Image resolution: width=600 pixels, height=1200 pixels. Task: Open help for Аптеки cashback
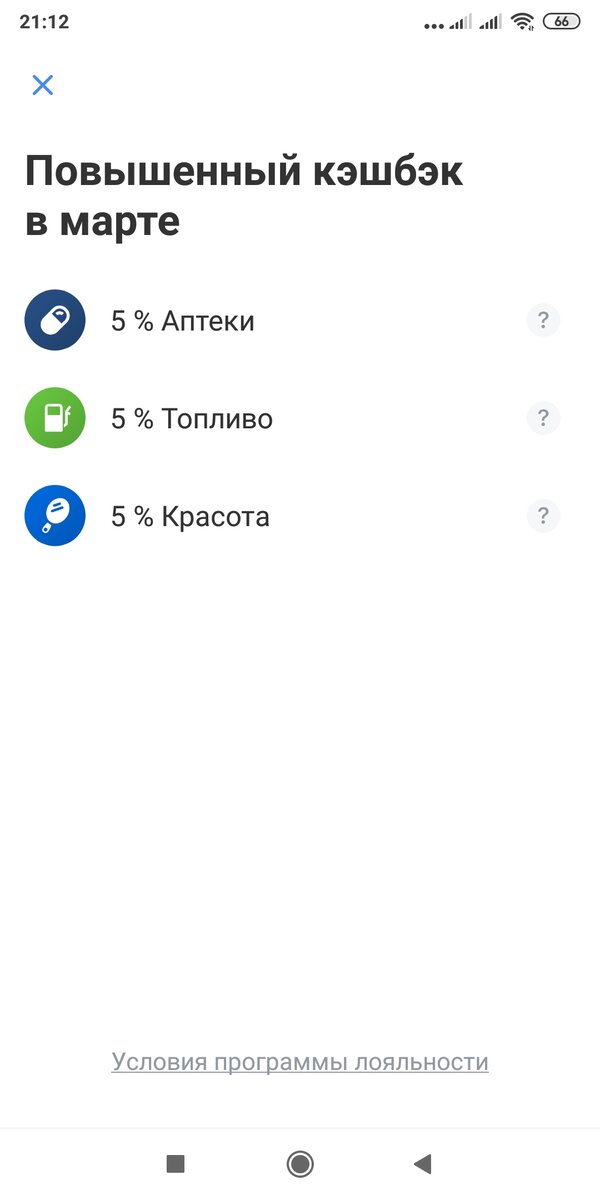click(x=543, y=321)
